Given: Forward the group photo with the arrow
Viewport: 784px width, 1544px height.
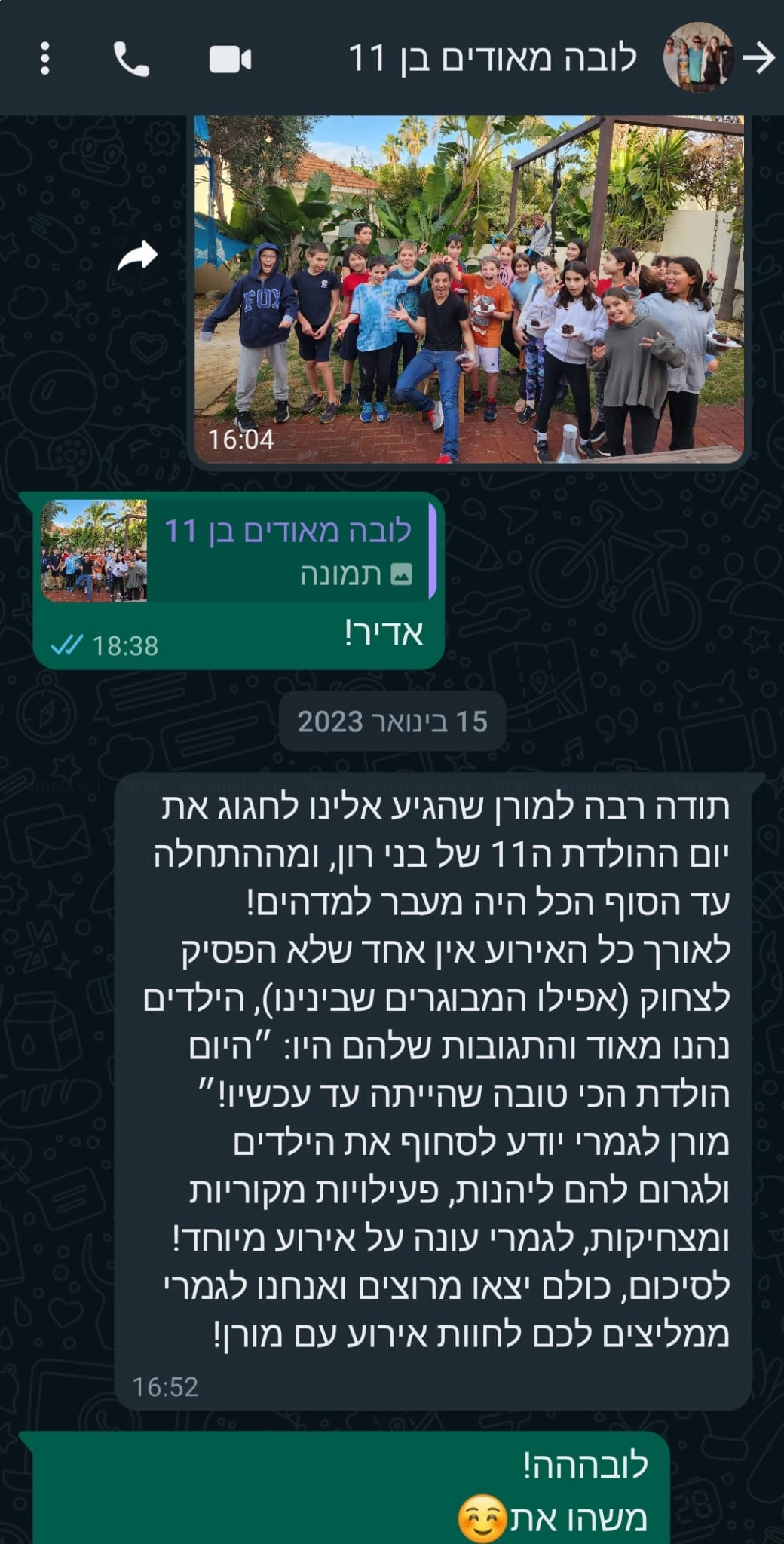Looking at the screenshot, I should pos(138,256).
